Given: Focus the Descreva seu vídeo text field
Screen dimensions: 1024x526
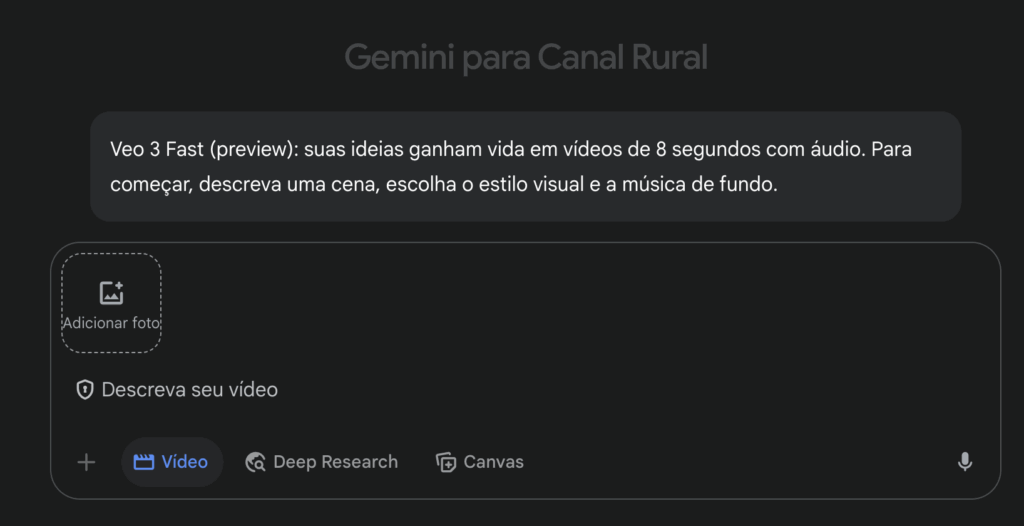Looking at the screenshot, I should tap(400, 390).
